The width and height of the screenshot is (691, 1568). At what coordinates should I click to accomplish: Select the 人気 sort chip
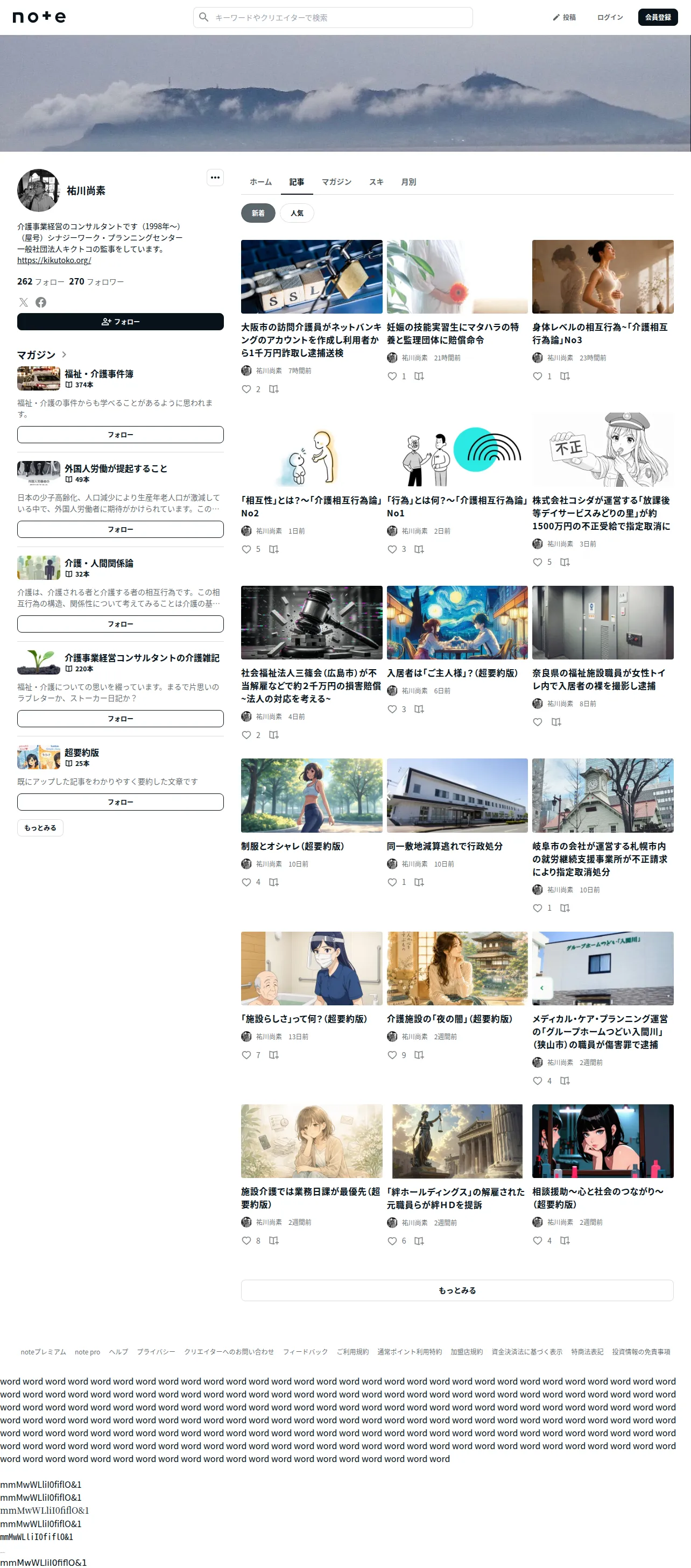pyautogui.click(x=297, y=213)
